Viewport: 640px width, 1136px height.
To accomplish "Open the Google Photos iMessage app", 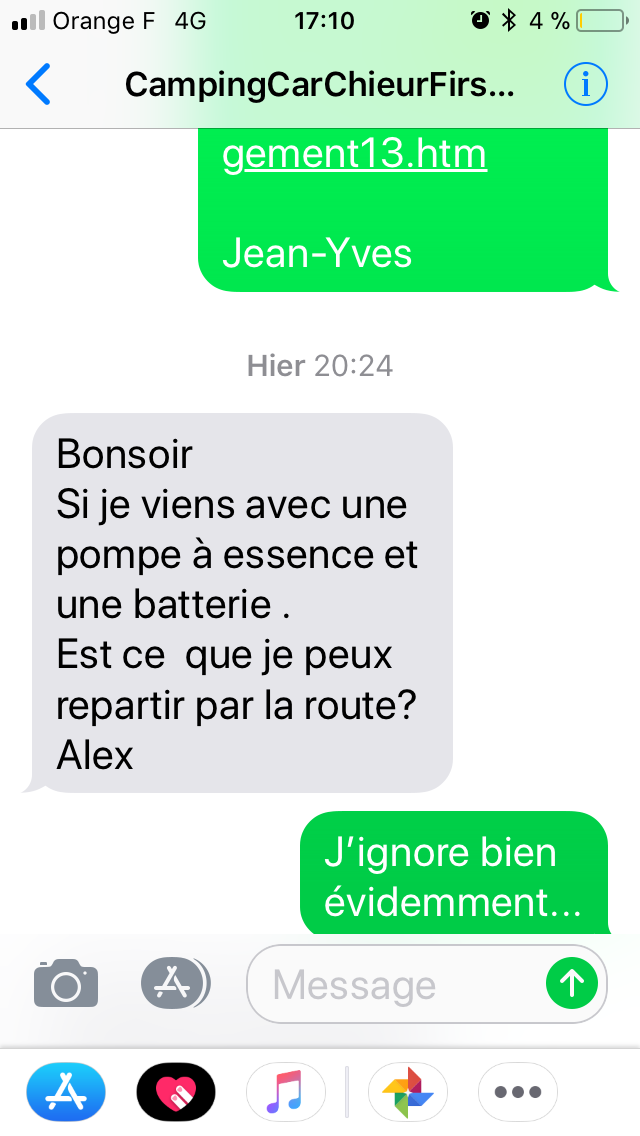I will point(408,1092).
